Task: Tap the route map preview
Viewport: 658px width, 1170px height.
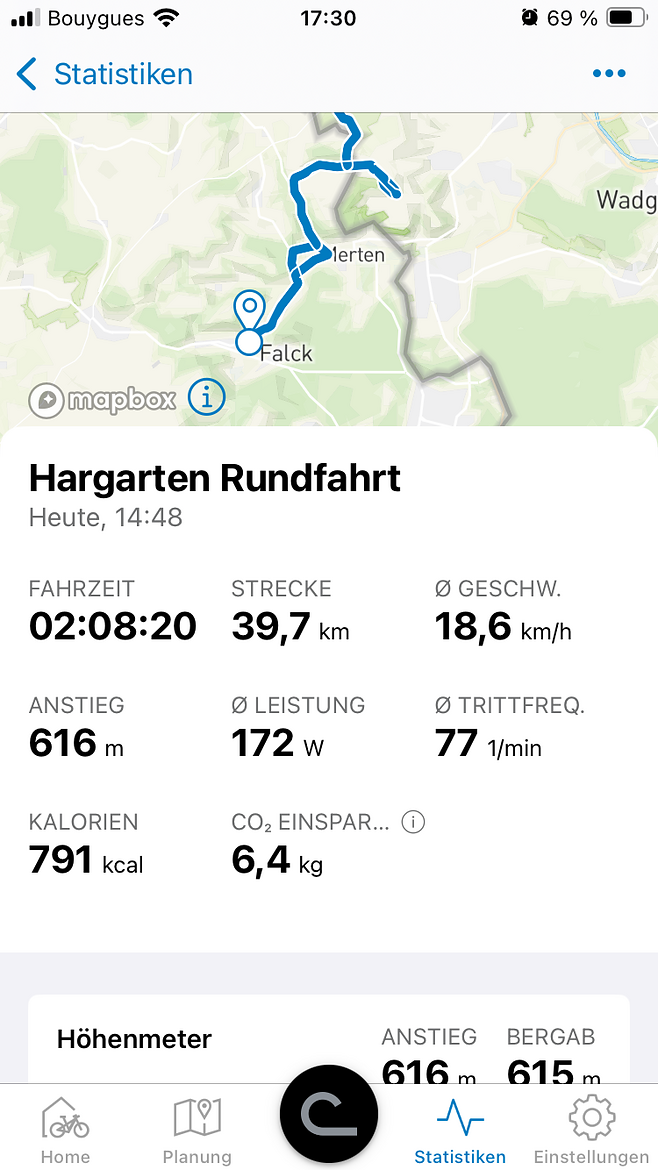Action: (329, 269)
